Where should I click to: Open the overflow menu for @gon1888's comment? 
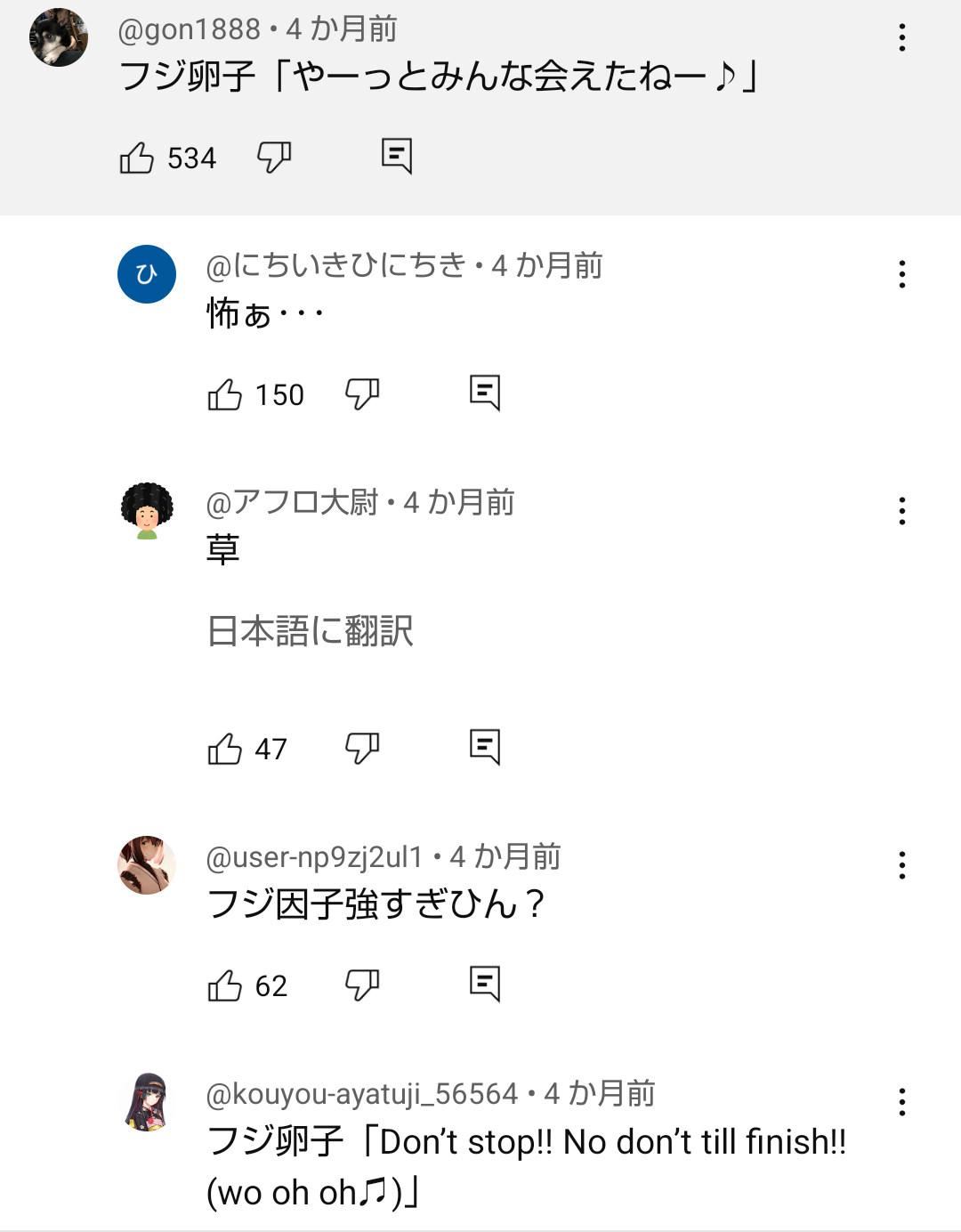click(x=902, y=37)
